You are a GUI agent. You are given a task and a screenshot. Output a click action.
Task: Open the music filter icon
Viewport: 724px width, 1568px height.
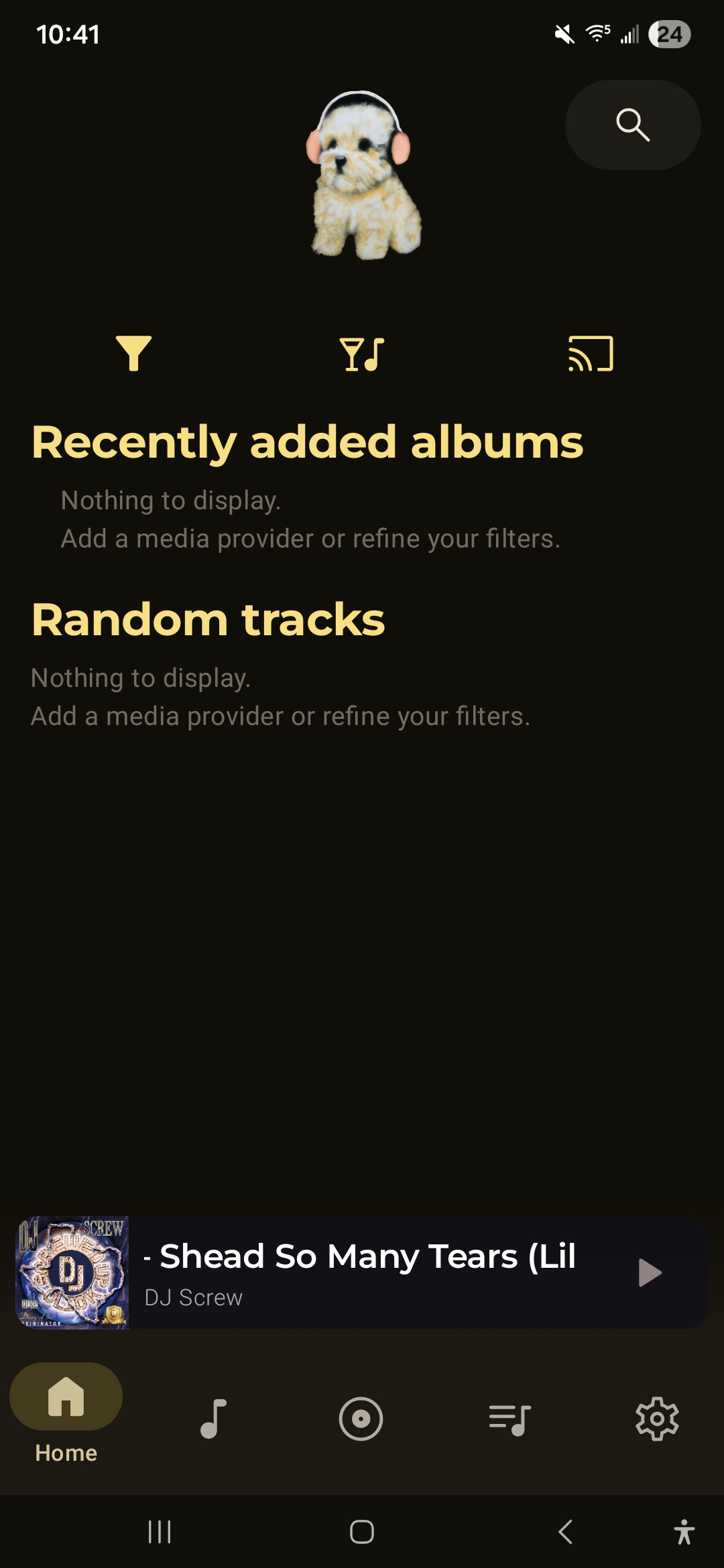tap(362, 354)
